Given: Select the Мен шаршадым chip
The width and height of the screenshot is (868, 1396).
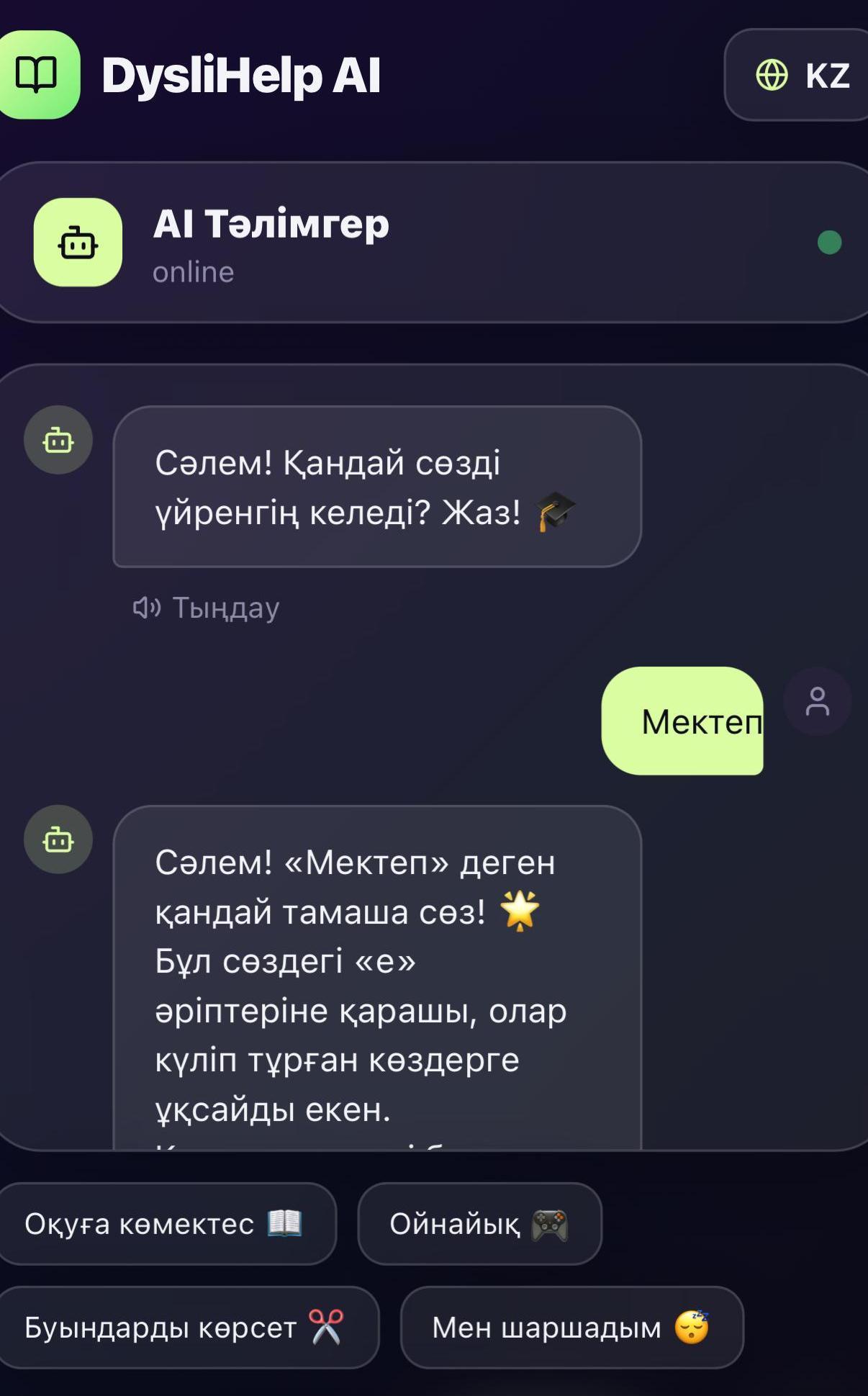Looking at the screenshot, I should click(571, 1327).
